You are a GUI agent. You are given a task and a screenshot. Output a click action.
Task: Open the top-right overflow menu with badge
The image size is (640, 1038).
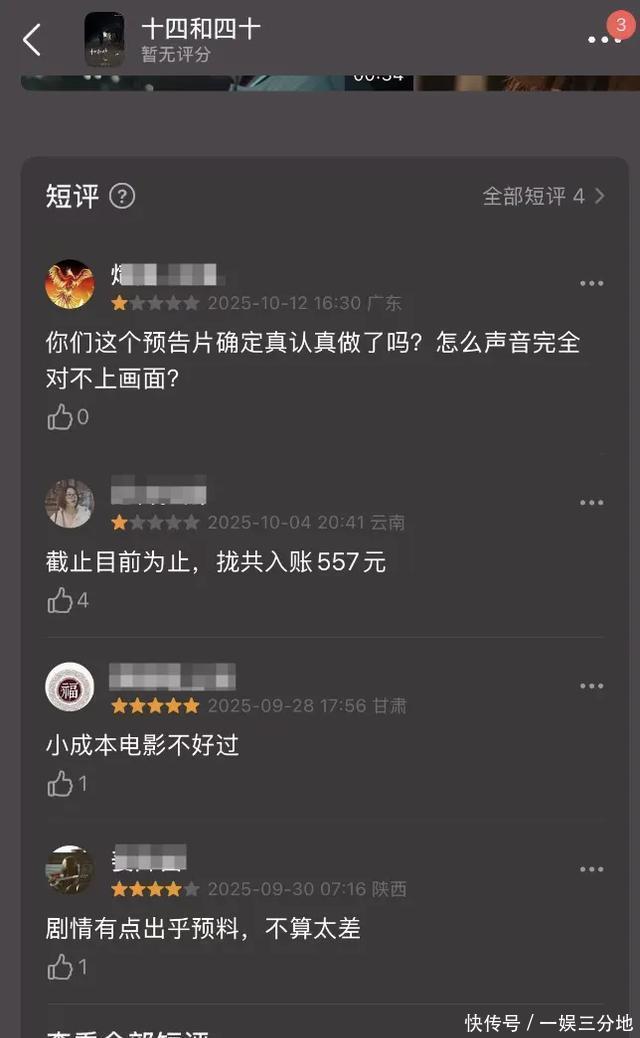(x=604, y=39)
